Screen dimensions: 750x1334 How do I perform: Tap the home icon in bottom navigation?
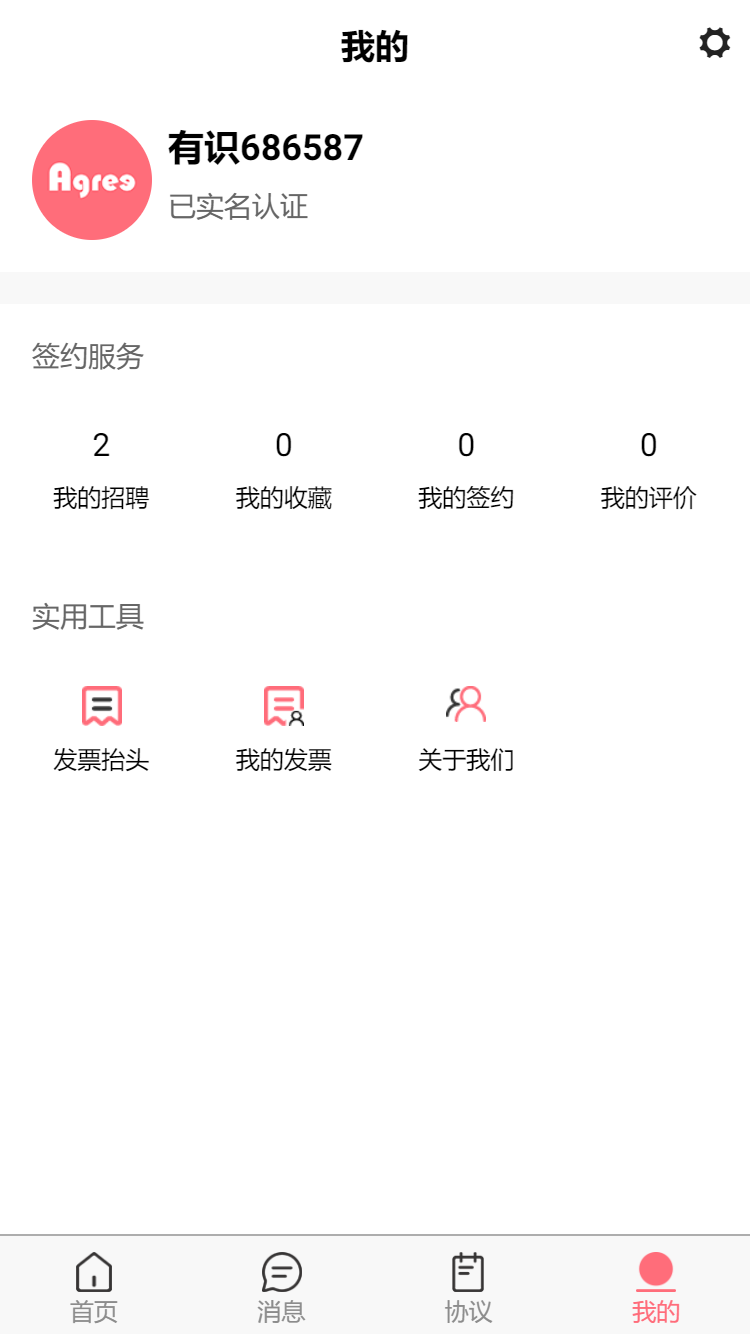(93, 1274)
